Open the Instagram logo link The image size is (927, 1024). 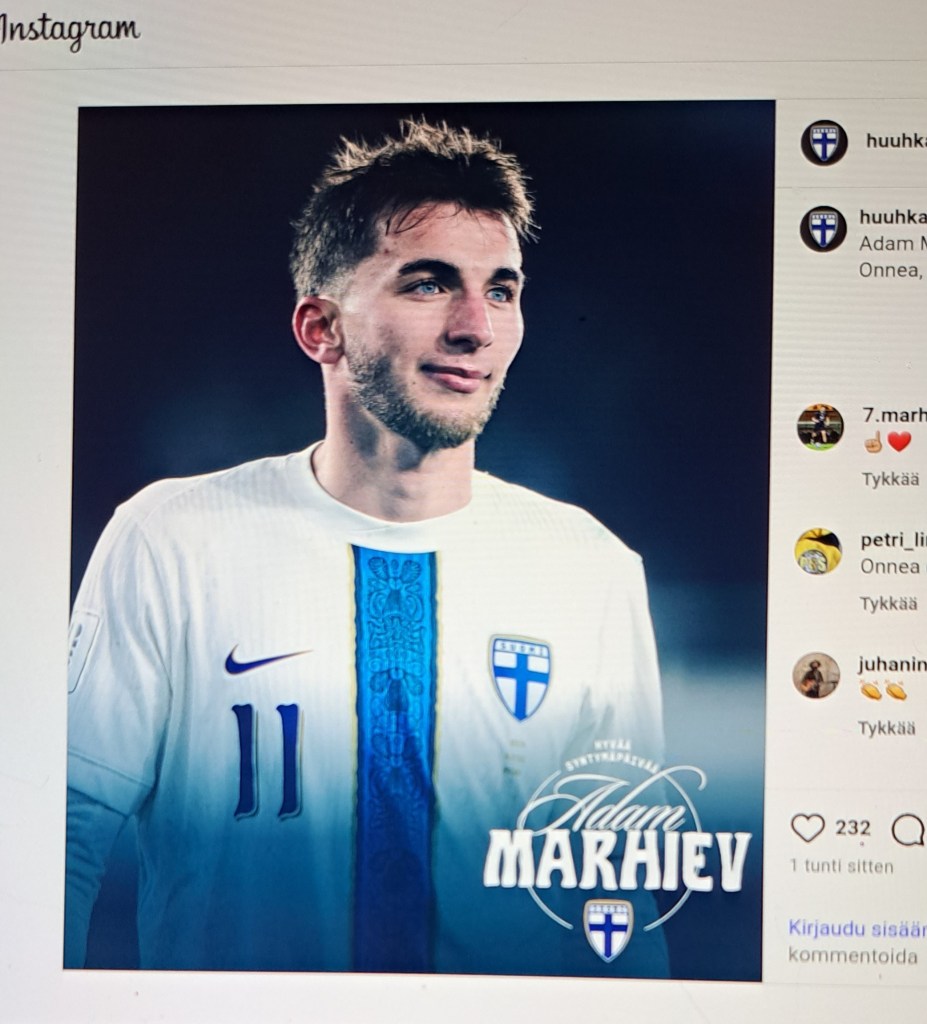click(x=68, y=30)
